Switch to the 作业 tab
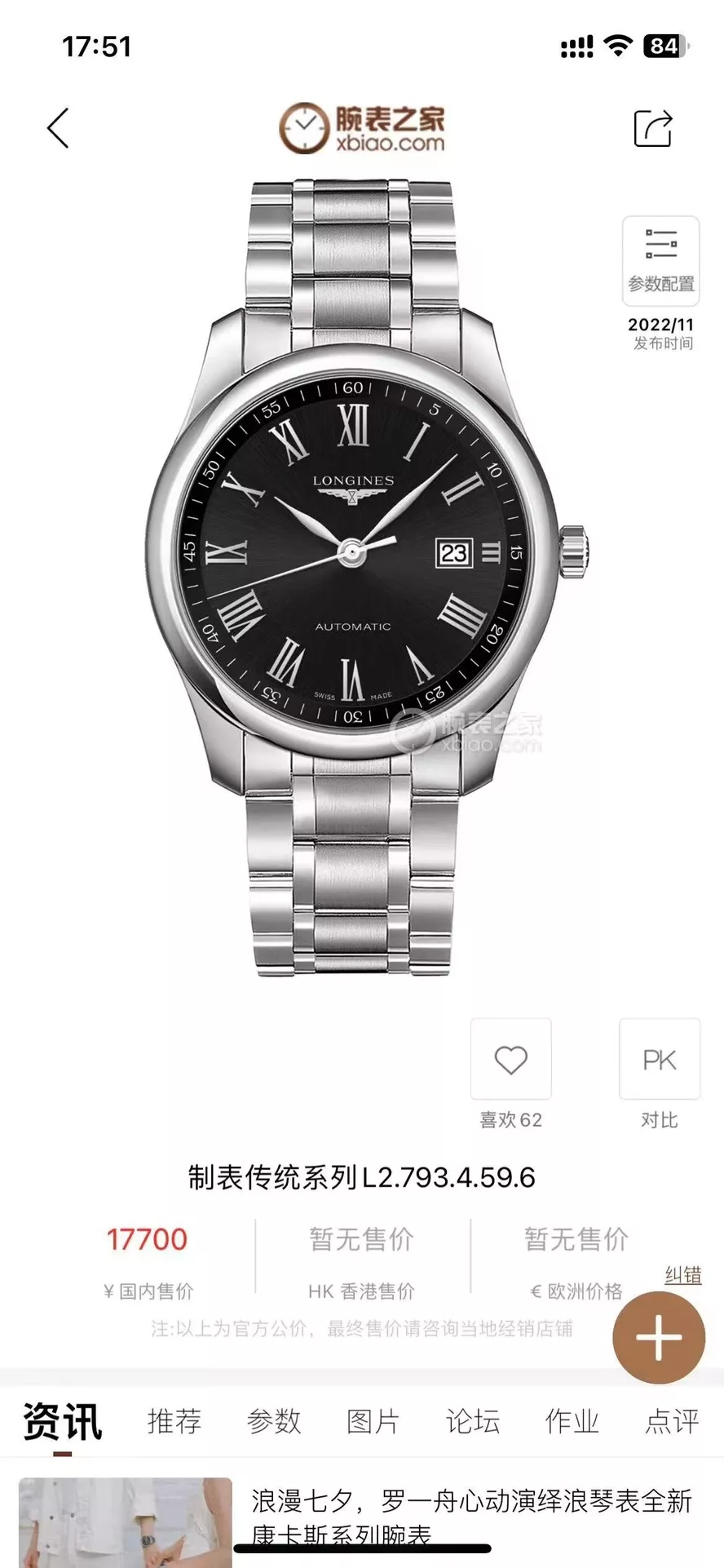 tap(572, 1421)
